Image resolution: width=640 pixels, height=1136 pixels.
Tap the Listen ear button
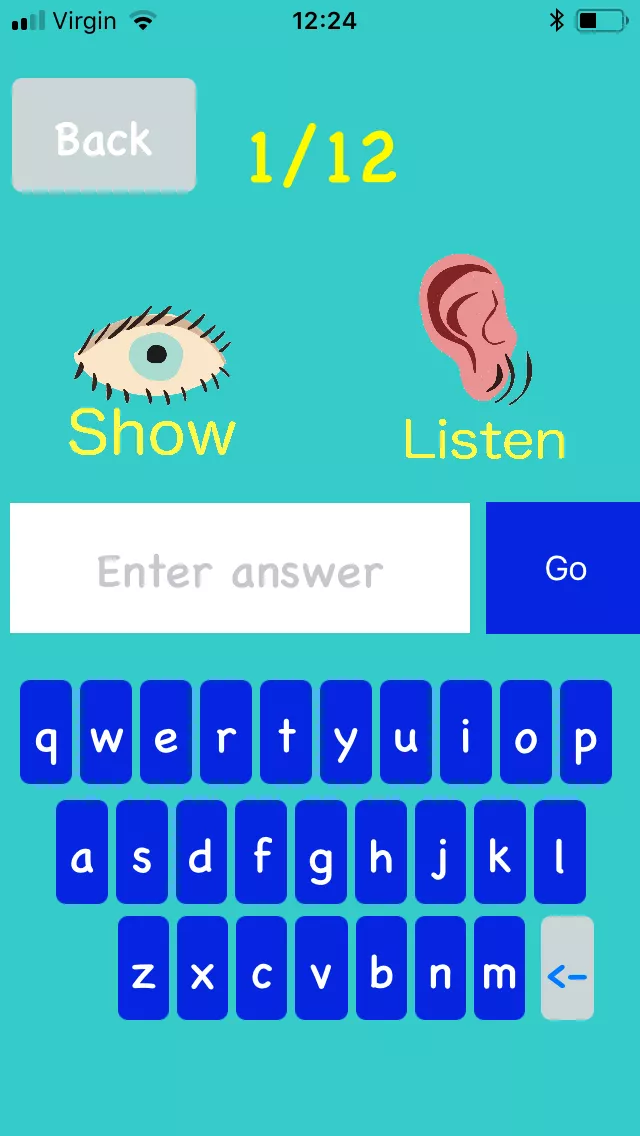[x=484, y=360]
